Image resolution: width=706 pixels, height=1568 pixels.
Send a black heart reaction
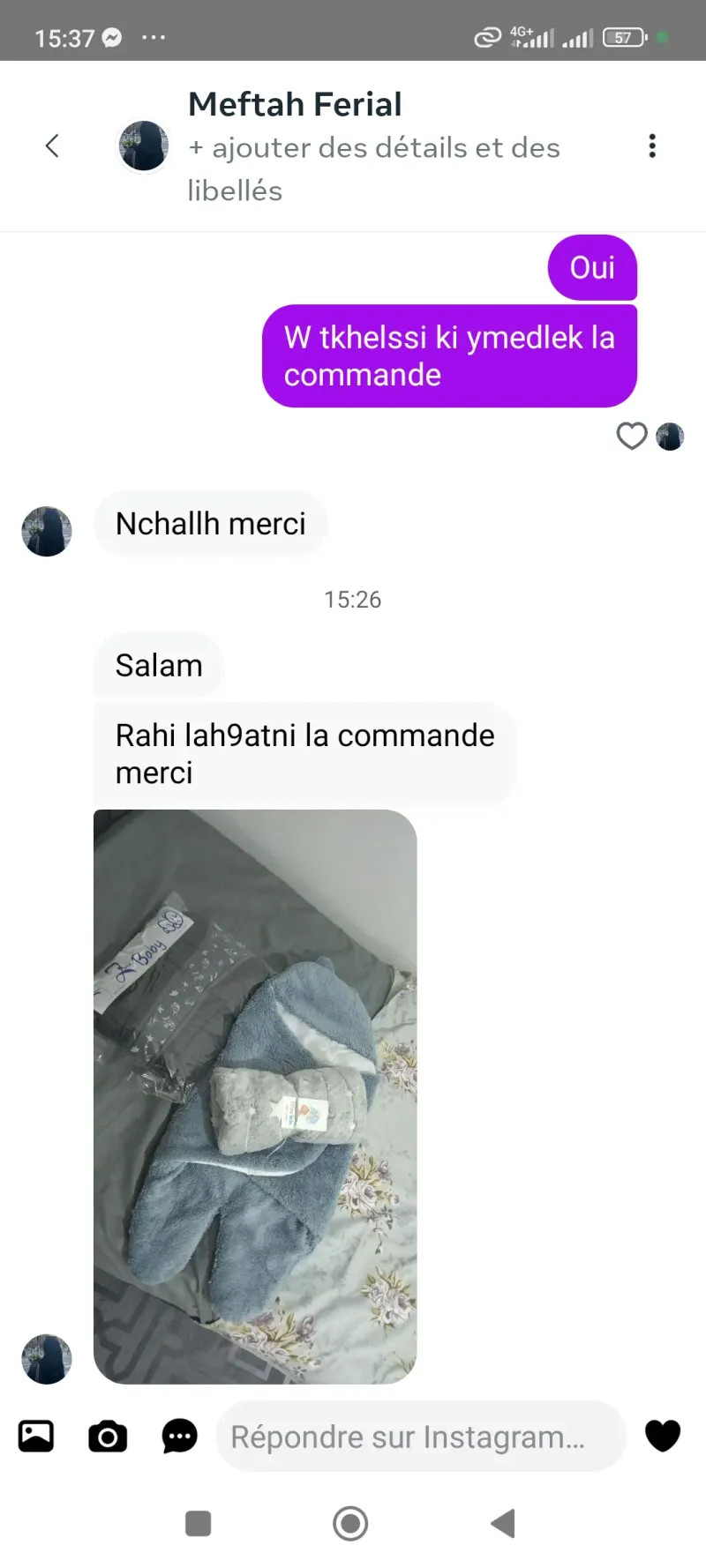click(663, 1436)
